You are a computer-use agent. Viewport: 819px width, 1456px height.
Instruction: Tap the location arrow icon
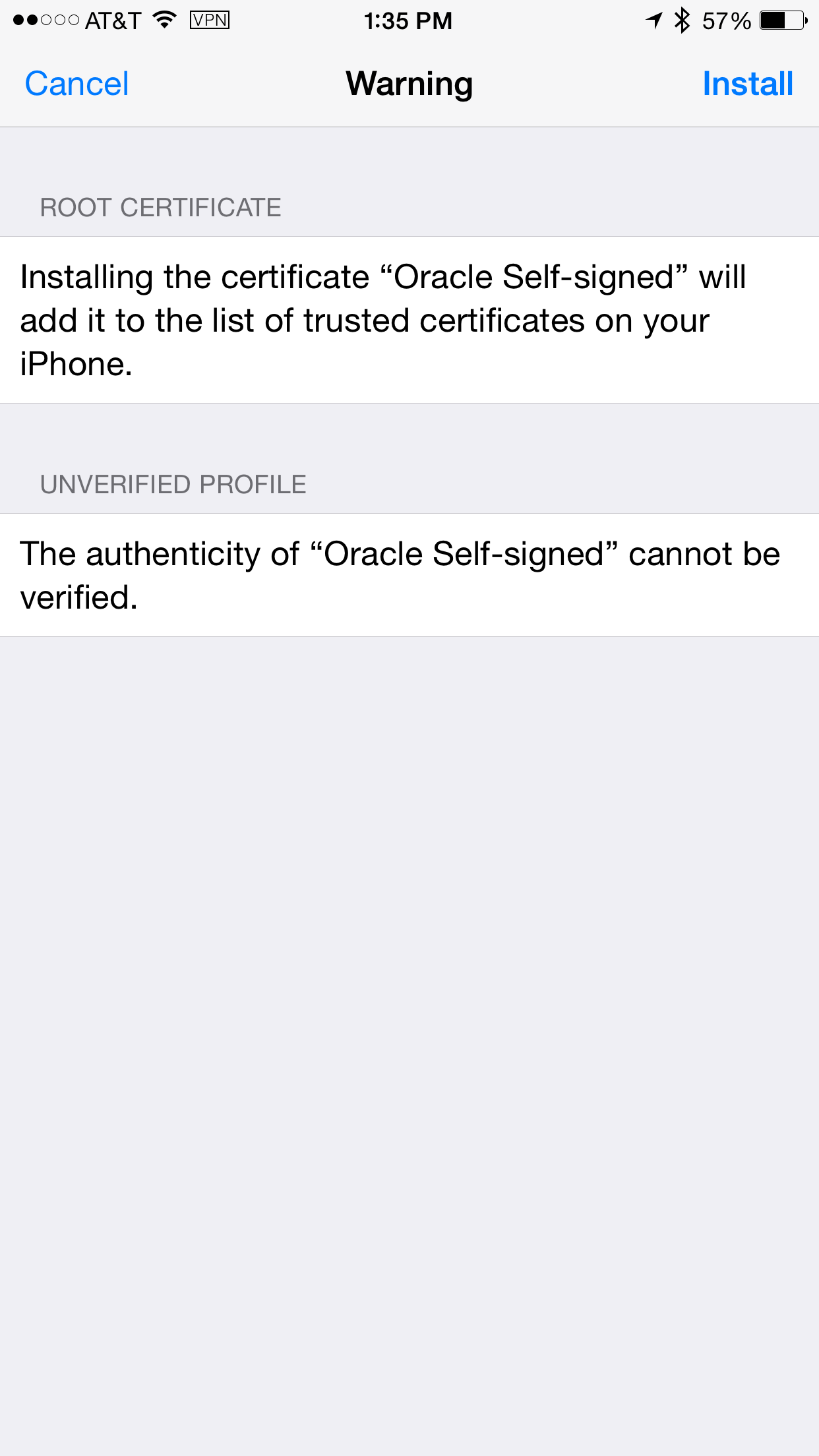click(x=653, y=20)
